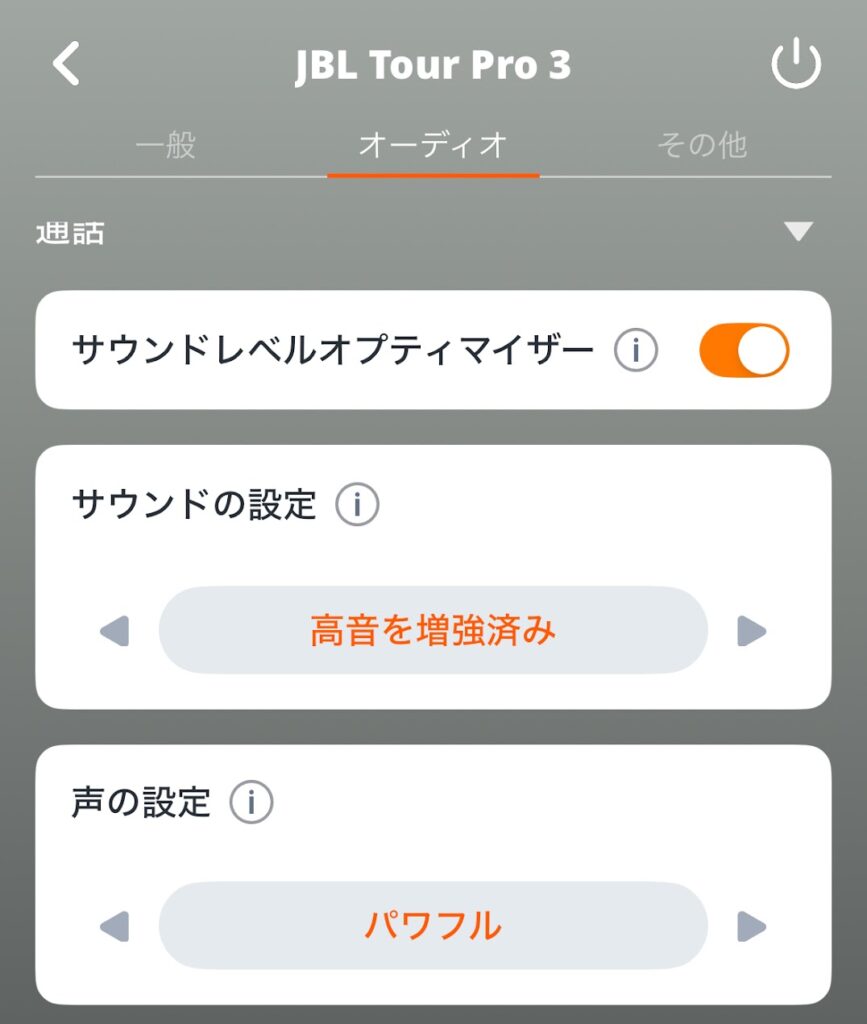Tap the power icon in the header
This screenshot has height=1024, width=867.
click(795, 65)
